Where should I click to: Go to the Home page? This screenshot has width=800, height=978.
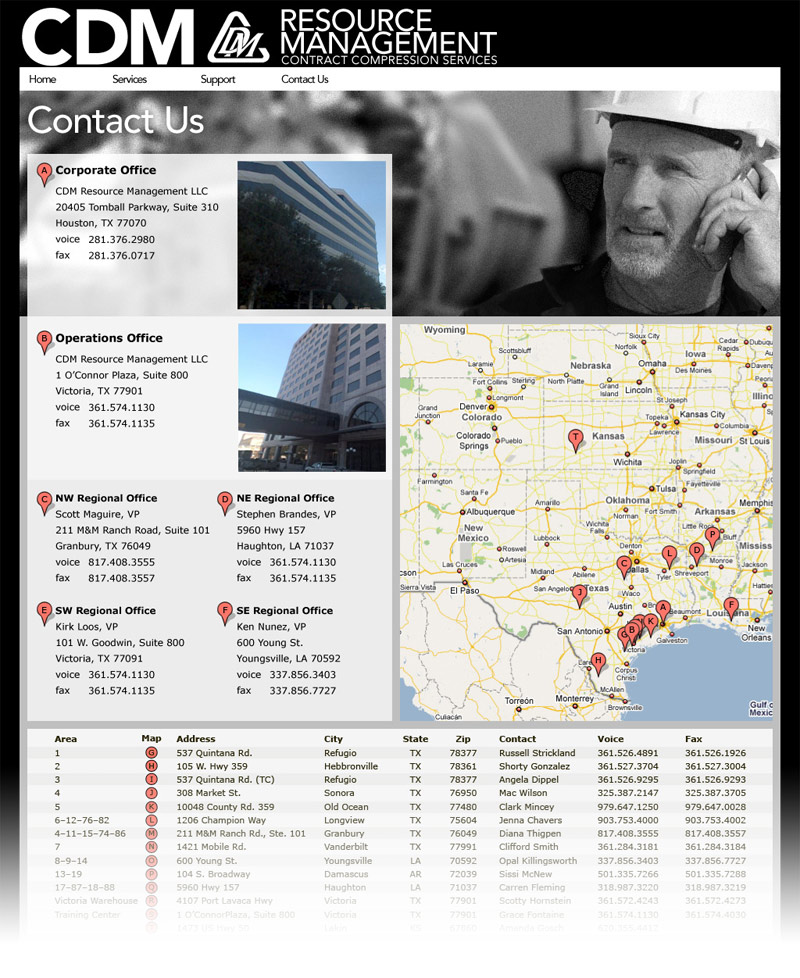point(42,79)
